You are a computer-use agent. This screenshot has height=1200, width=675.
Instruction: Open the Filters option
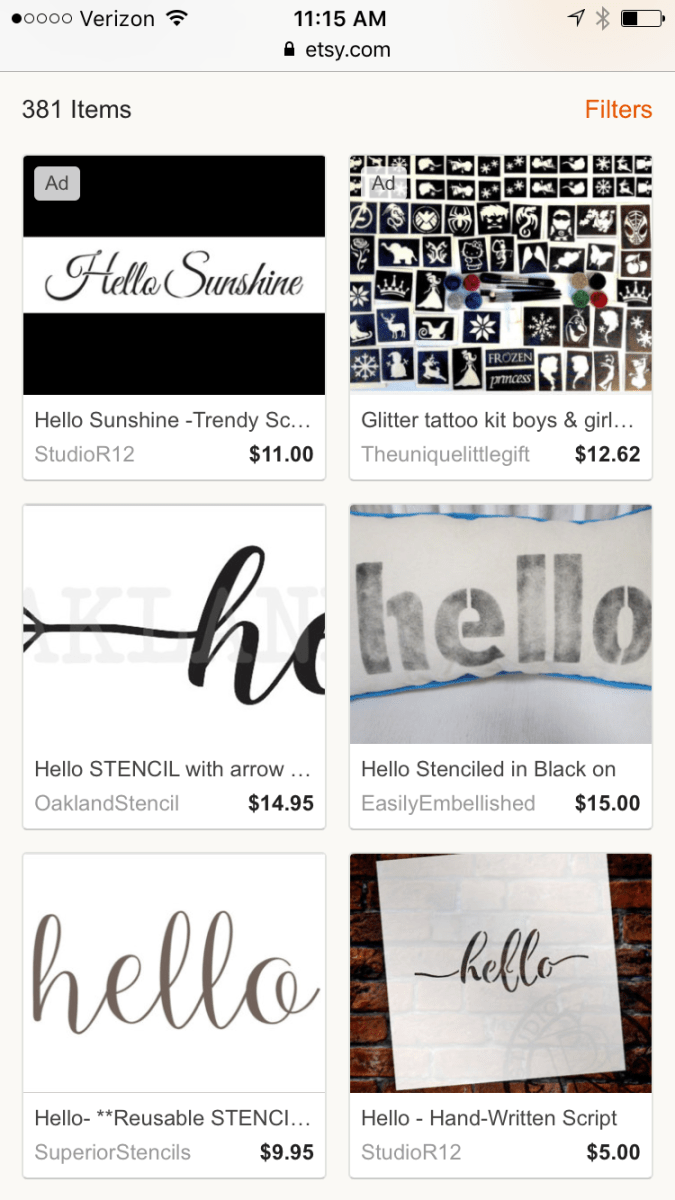(618, 109)
